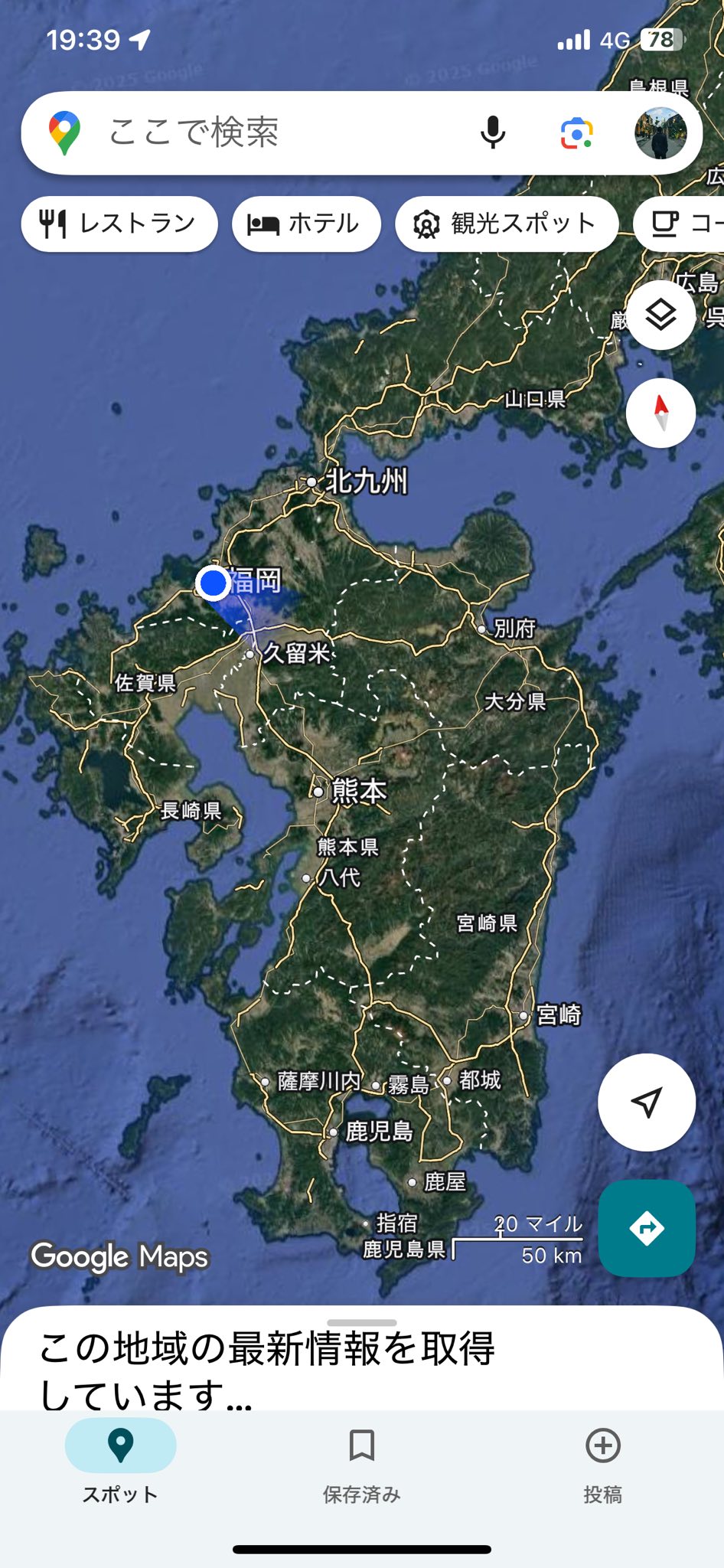724x1568 pixels.
Task: Reset map orientation with the compass
Action: (x=660, y=413)
